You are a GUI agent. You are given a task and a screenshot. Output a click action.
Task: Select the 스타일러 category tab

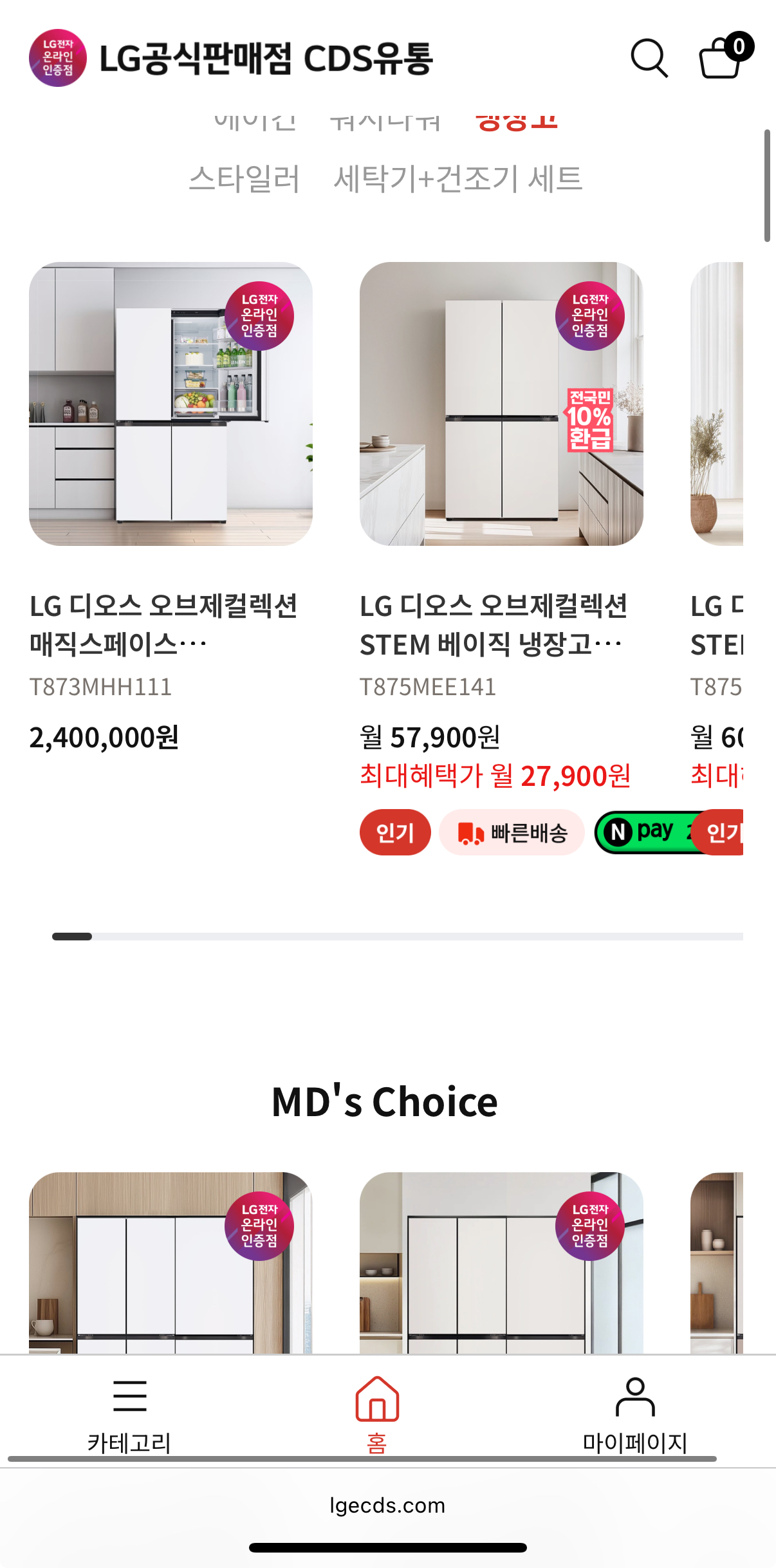245,179
